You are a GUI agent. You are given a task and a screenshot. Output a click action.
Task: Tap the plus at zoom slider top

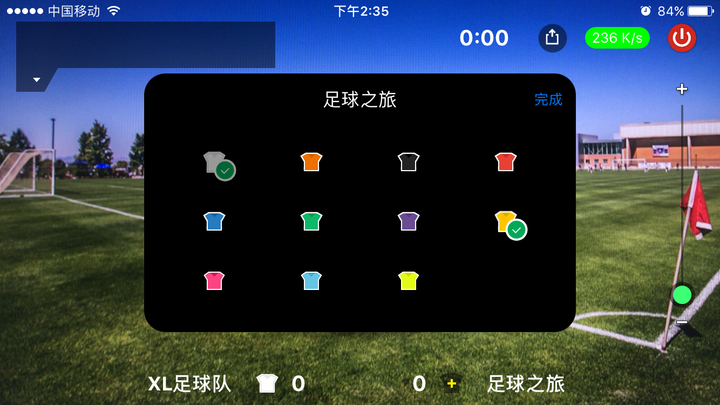682,89
